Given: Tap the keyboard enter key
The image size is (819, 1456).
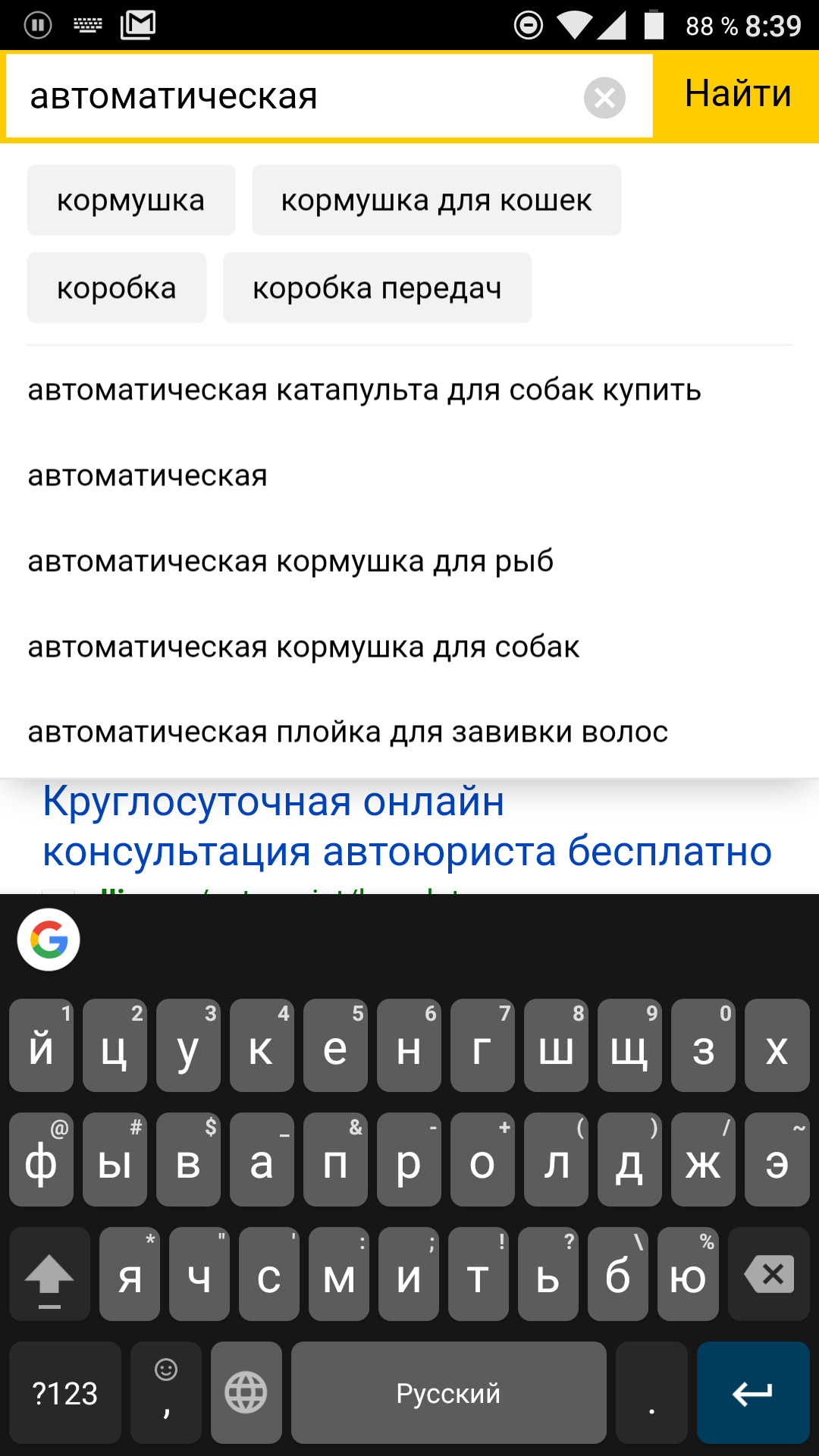Looking at the screenshot, I should pyautogui.click(x=752, y=1392).
